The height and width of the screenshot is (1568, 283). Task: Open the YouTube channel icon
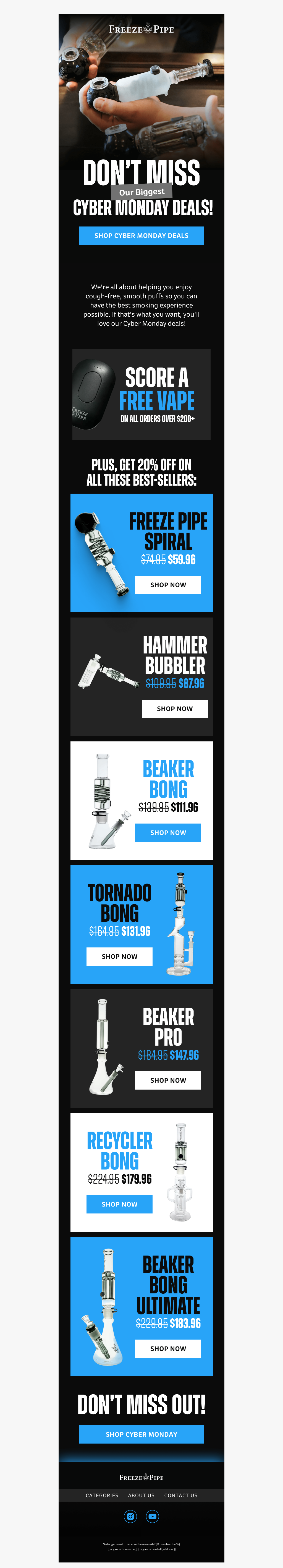coord(152,1516)
